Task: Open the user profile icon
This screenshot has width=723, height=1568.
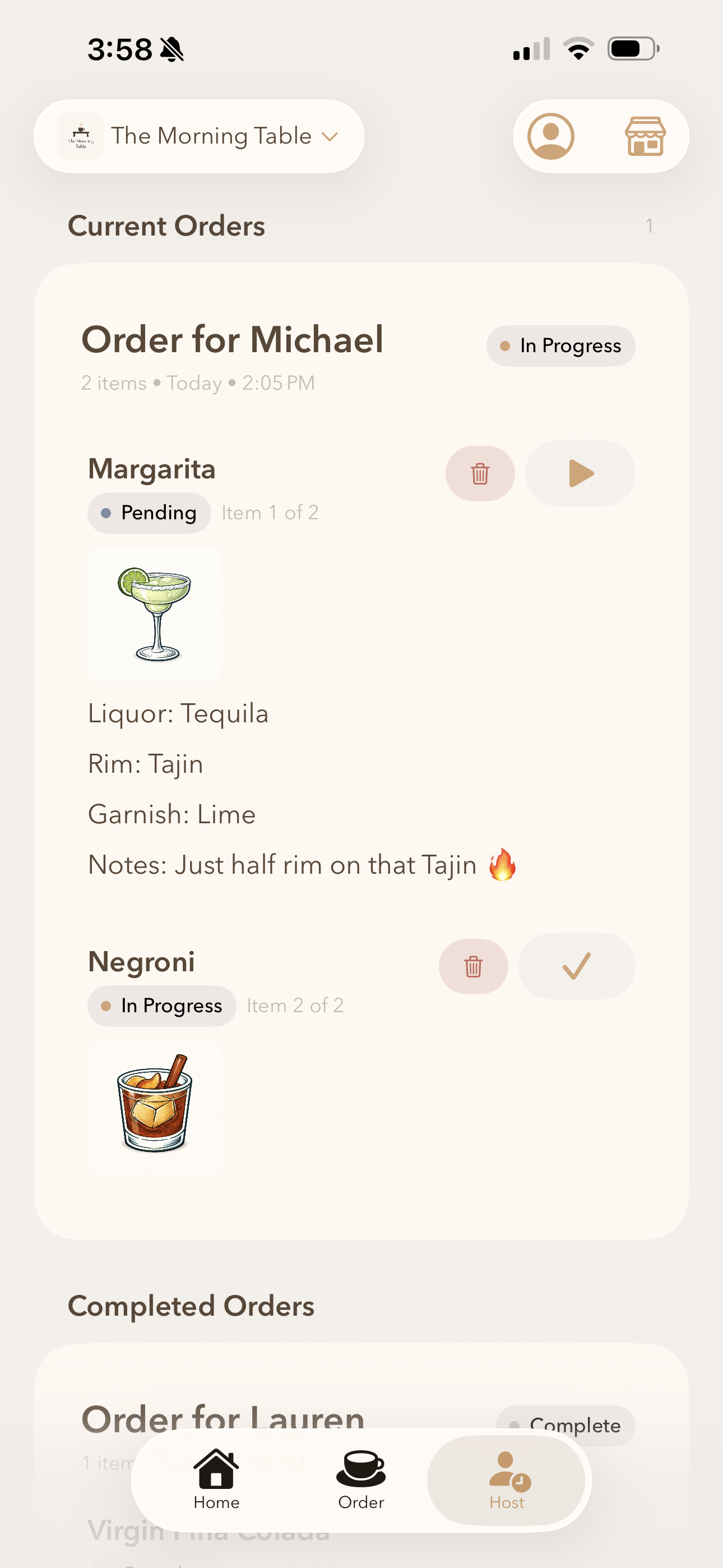Action: [550, 136]
